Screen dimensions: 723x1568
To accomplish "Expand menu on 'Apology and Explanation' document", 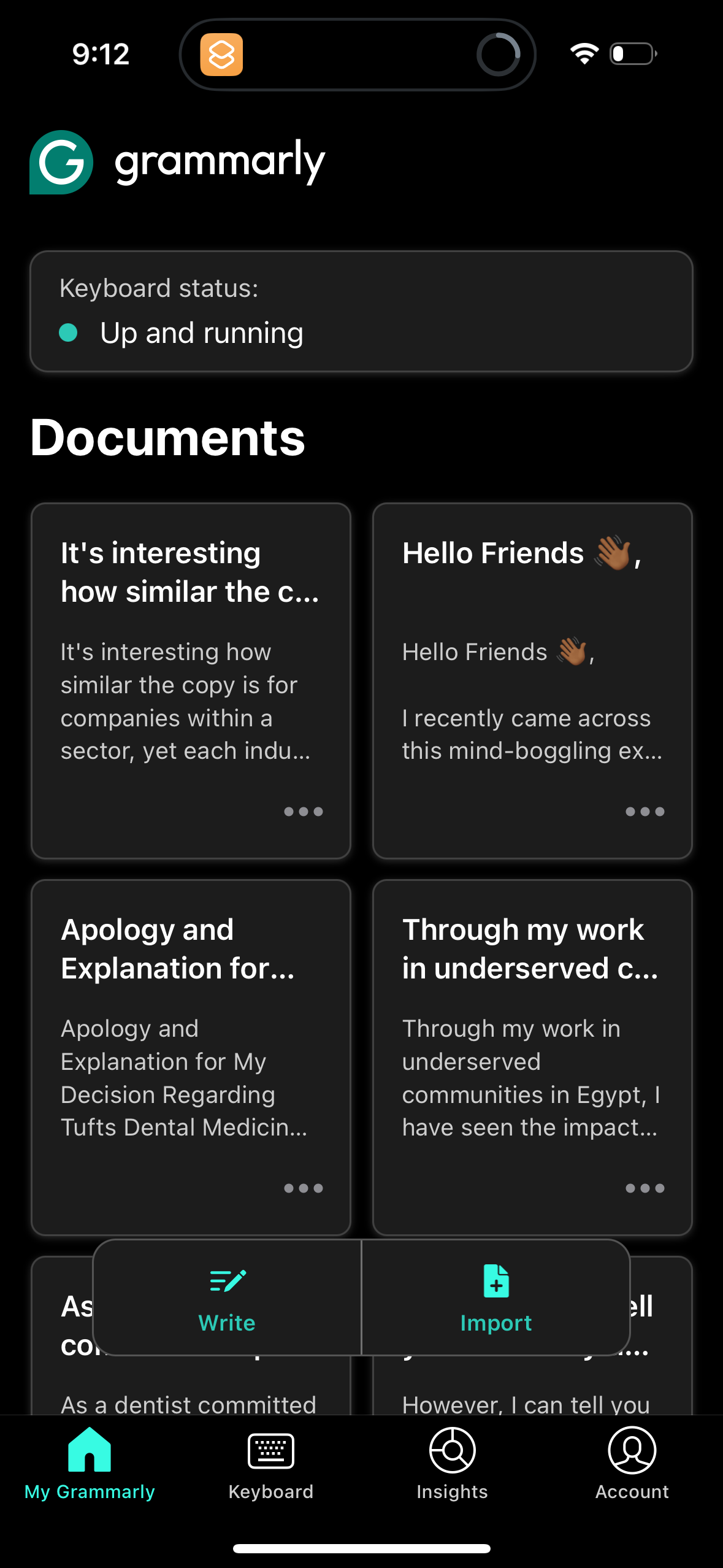I will click(x=303, y=1188).
